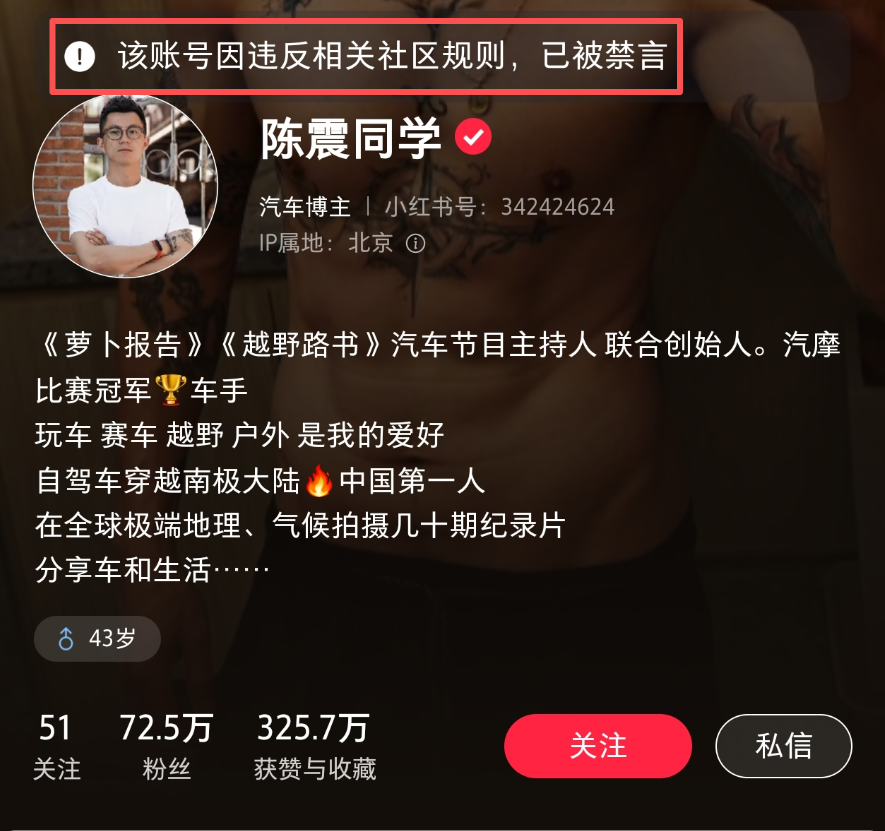Open the info icon beside IP属地 北京
Screen dimensions: 885x831
point(415,244)
